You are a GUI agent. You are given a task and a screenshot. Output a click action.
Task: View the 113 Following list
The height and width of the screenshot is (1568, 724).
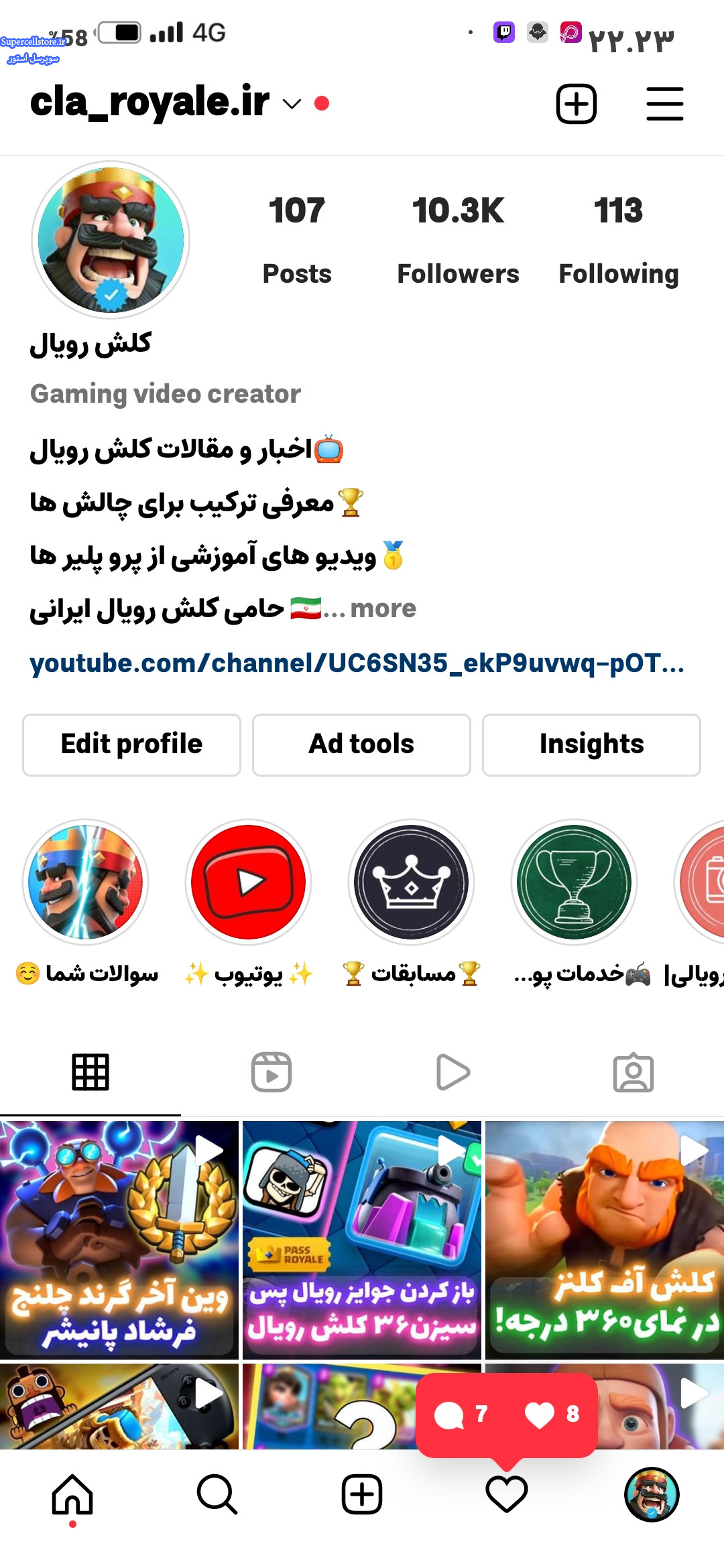(x=618, y=239)
